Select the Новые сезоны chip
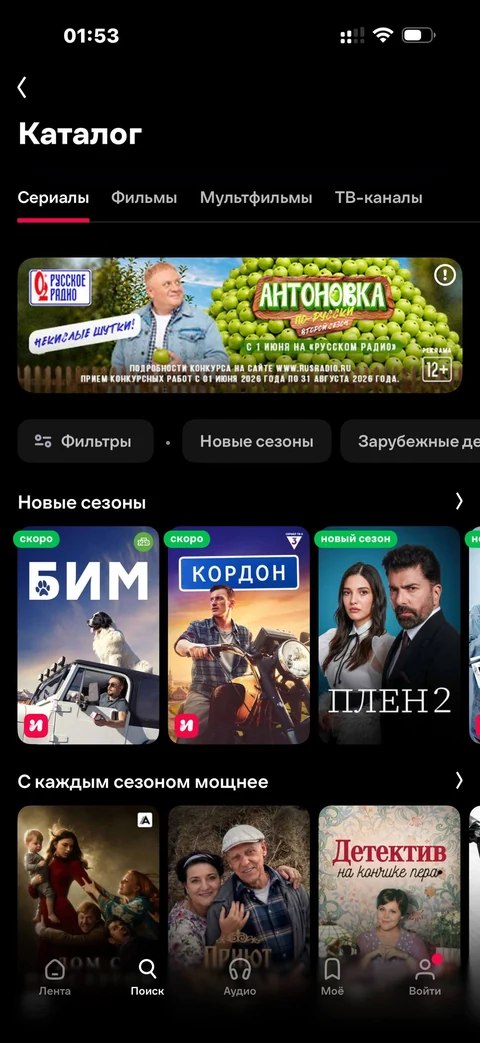Screen dimensions: 480x1043 tap(257, 441)
